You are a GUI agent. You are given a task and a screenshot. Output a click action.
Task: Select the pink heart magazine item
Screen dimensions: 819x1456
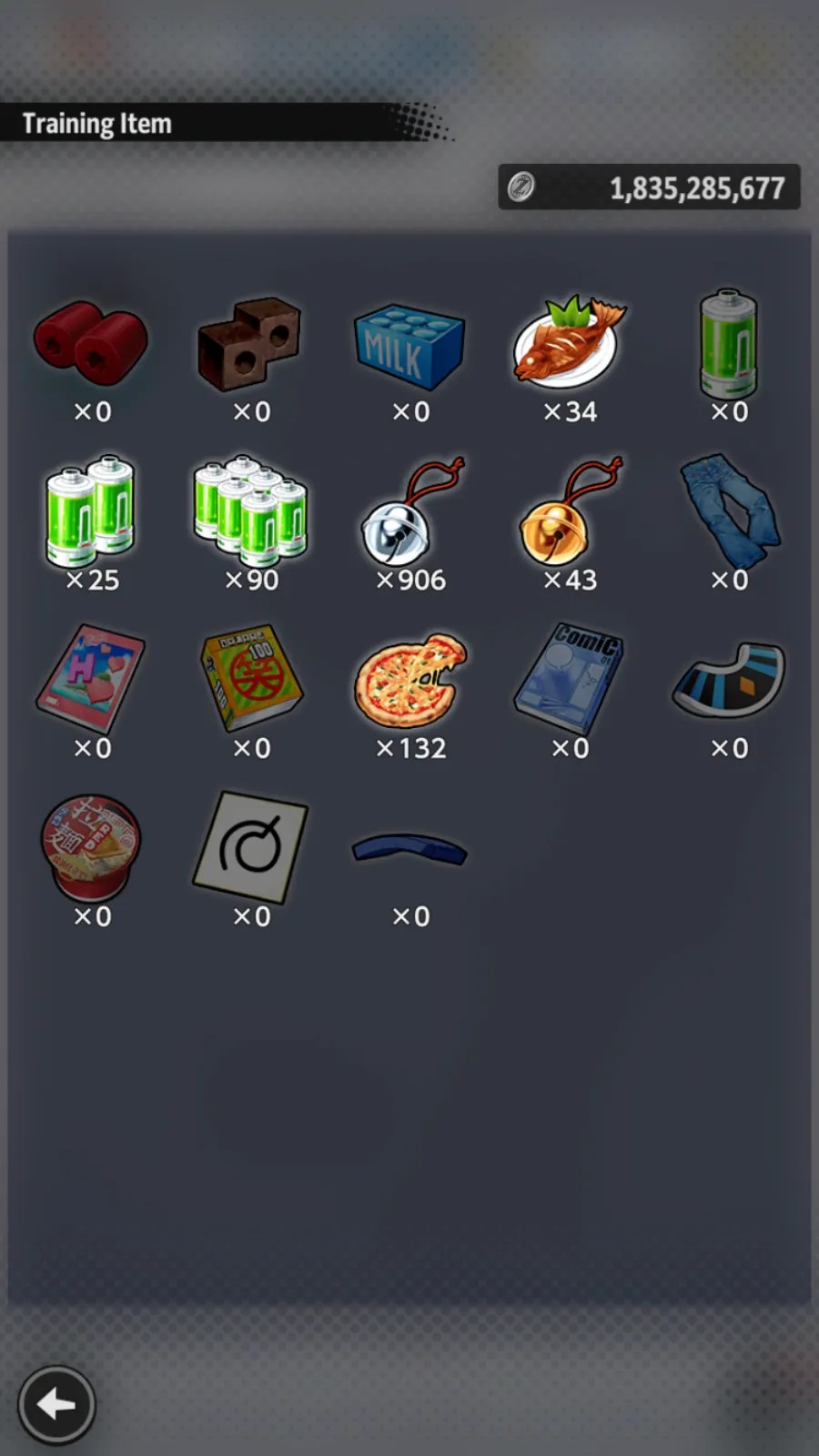tap(91, 679)
